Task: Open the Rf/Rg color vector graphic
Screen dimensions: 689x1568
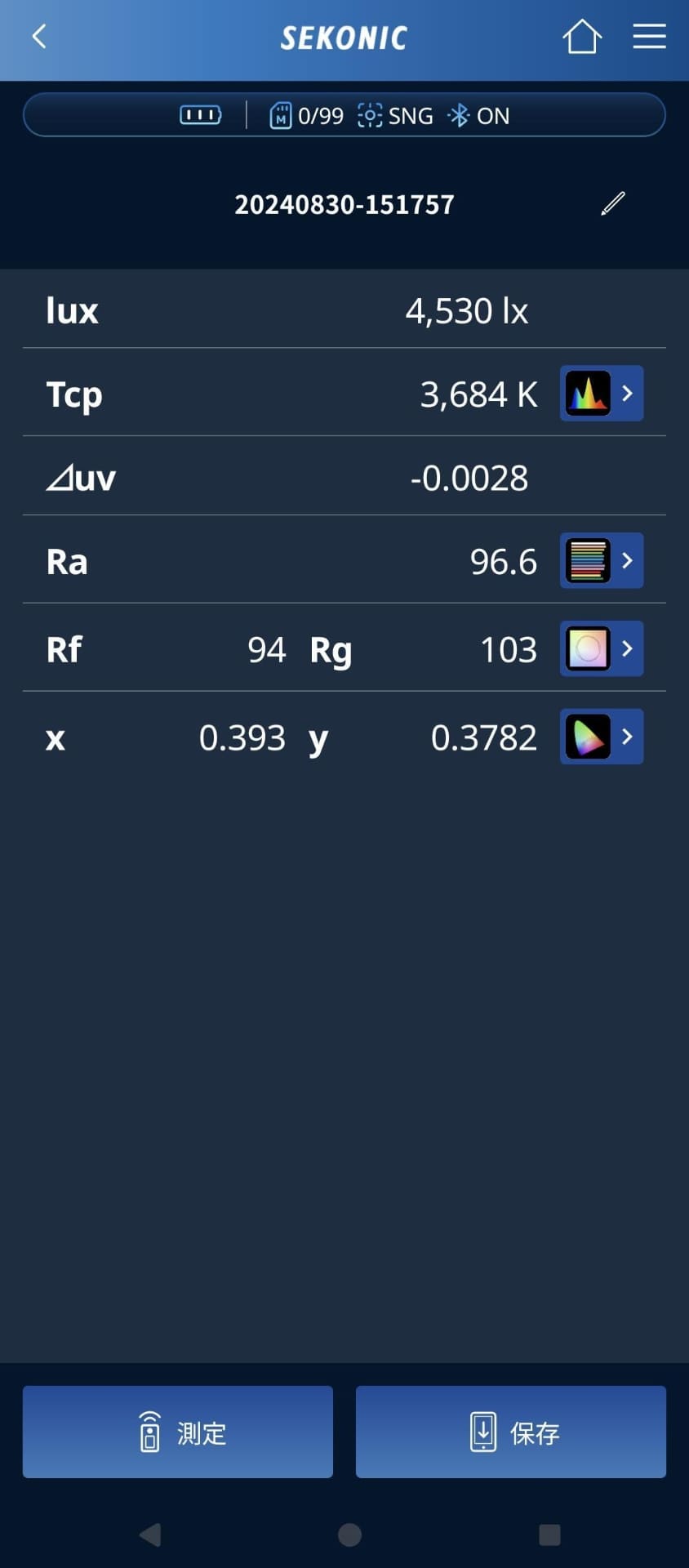Action: [x=602, y=649]
